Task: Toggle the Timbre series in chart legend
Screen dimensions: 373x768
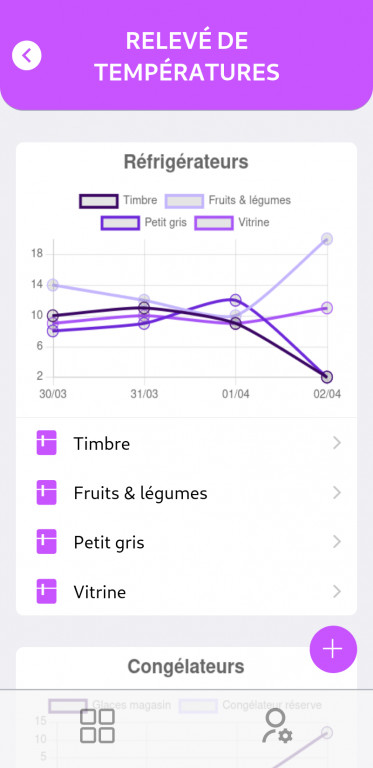Action: click(118, 200)
